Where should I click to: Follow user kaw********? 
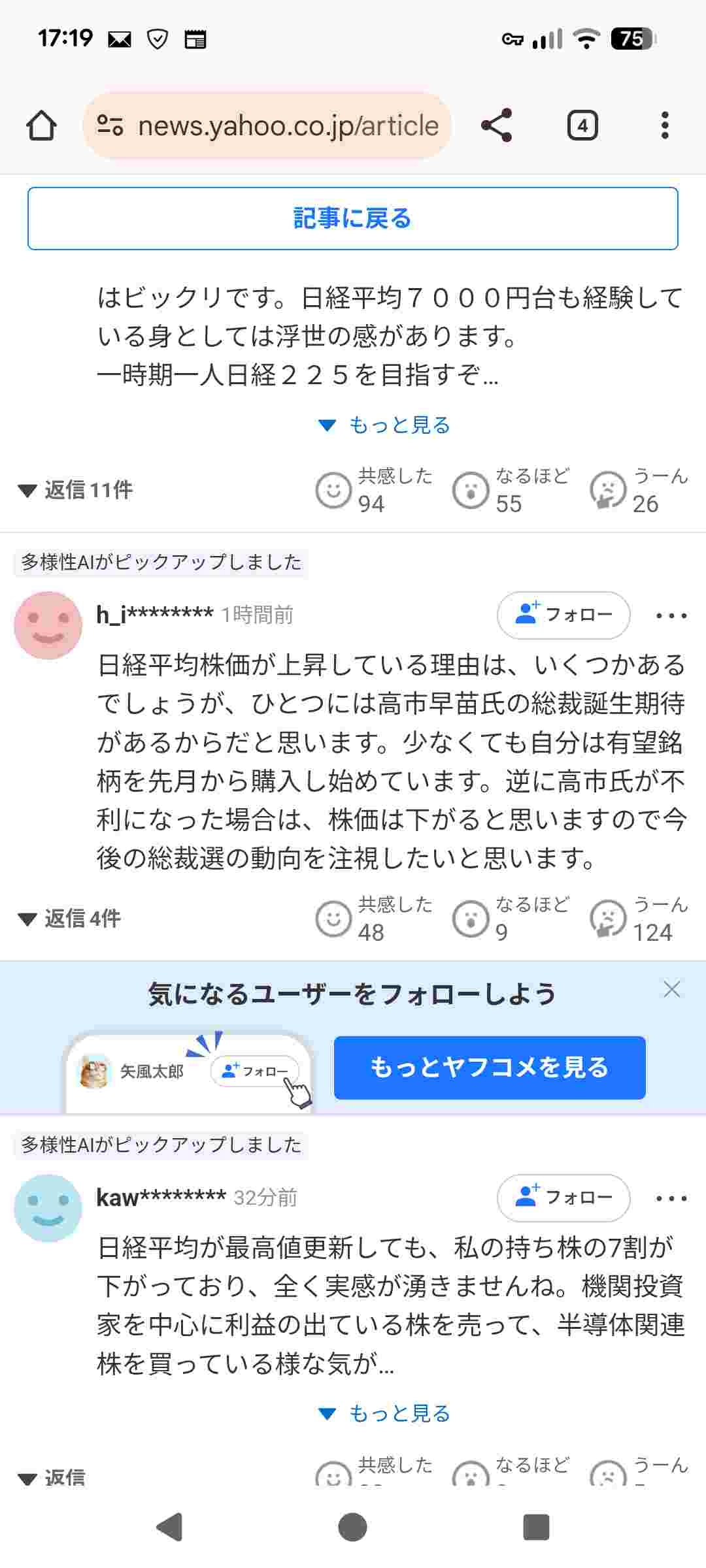click(563, 1198)
